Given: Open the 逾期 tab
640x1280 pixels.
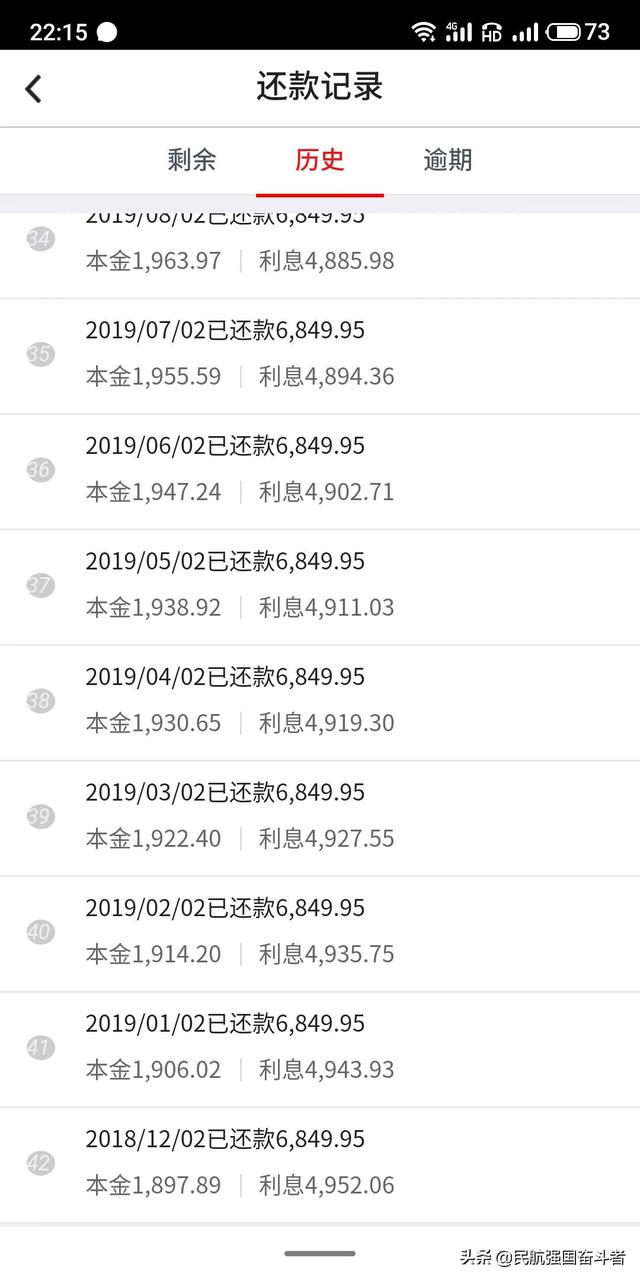Looking at the screenshot, I should tap(447, 160).
